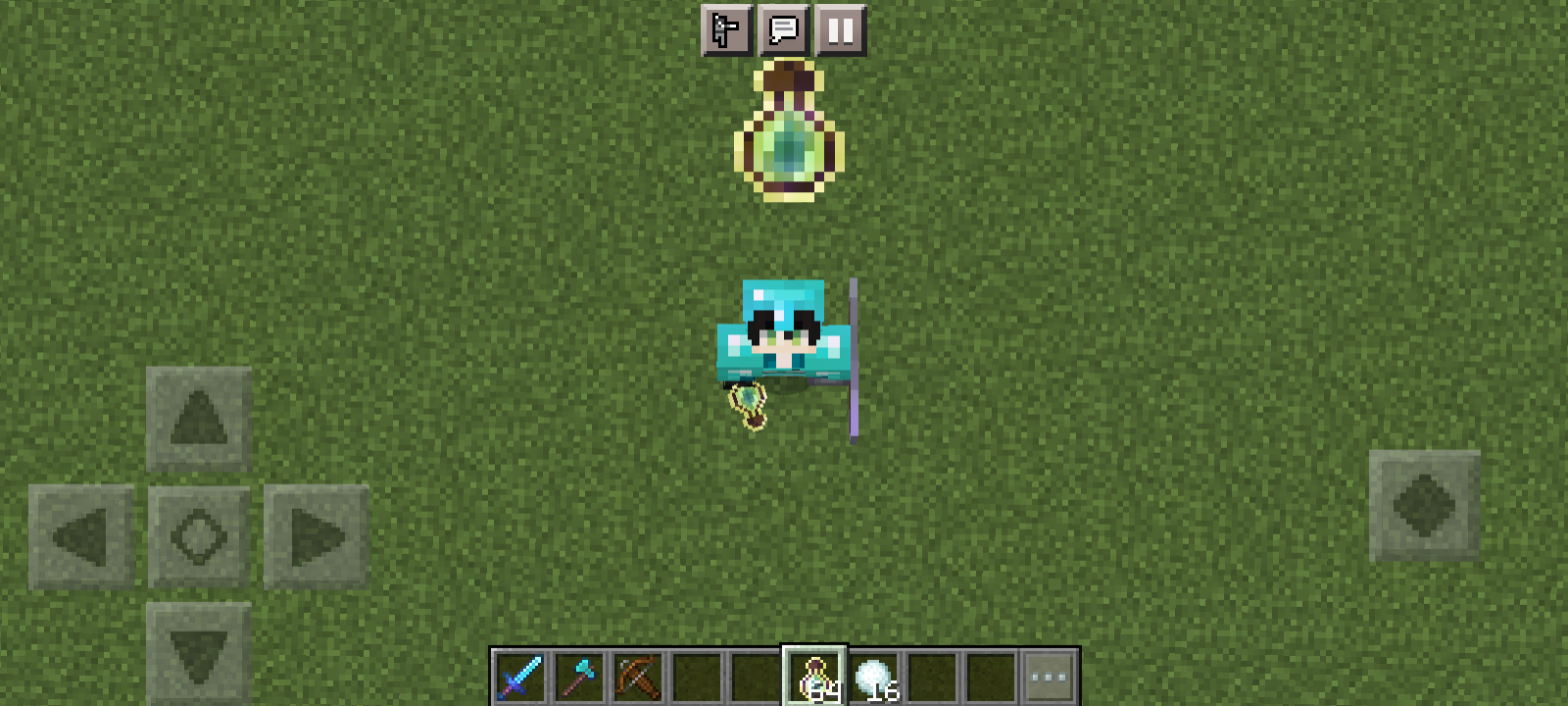Move backward with down arrow
Viewport: 1568px width, 706px height.
click(199, 652)
